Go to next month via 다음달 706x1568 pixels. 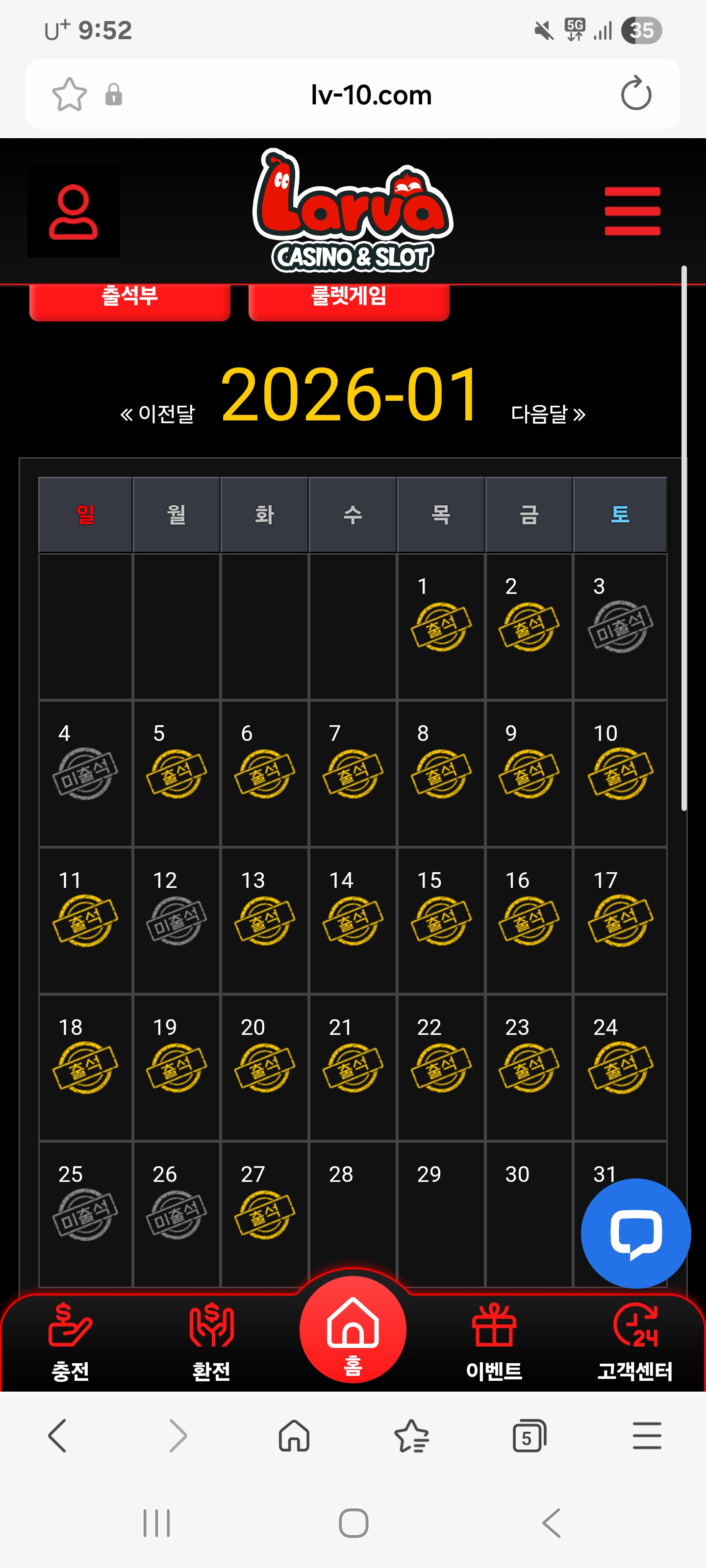[548, 414]
